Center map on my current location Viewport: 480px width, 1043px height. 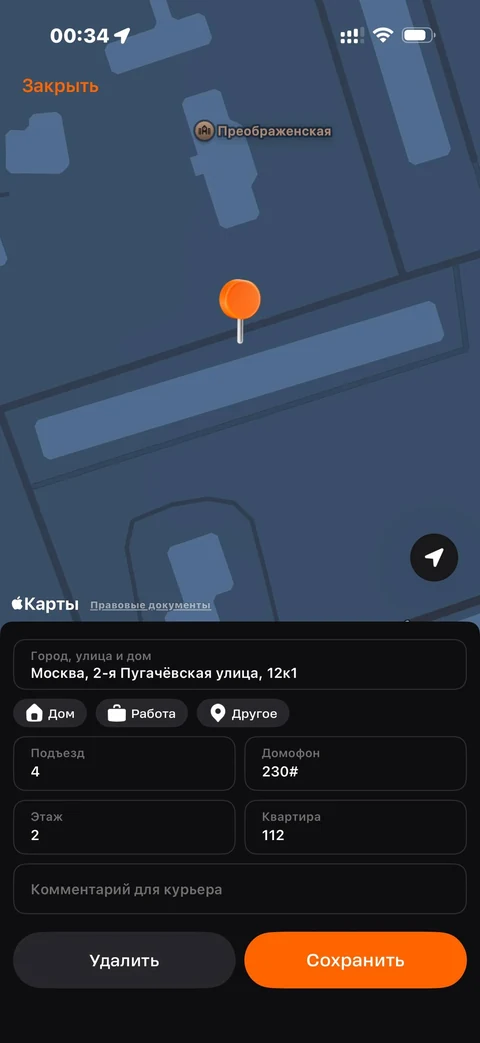tap(434, 557)
